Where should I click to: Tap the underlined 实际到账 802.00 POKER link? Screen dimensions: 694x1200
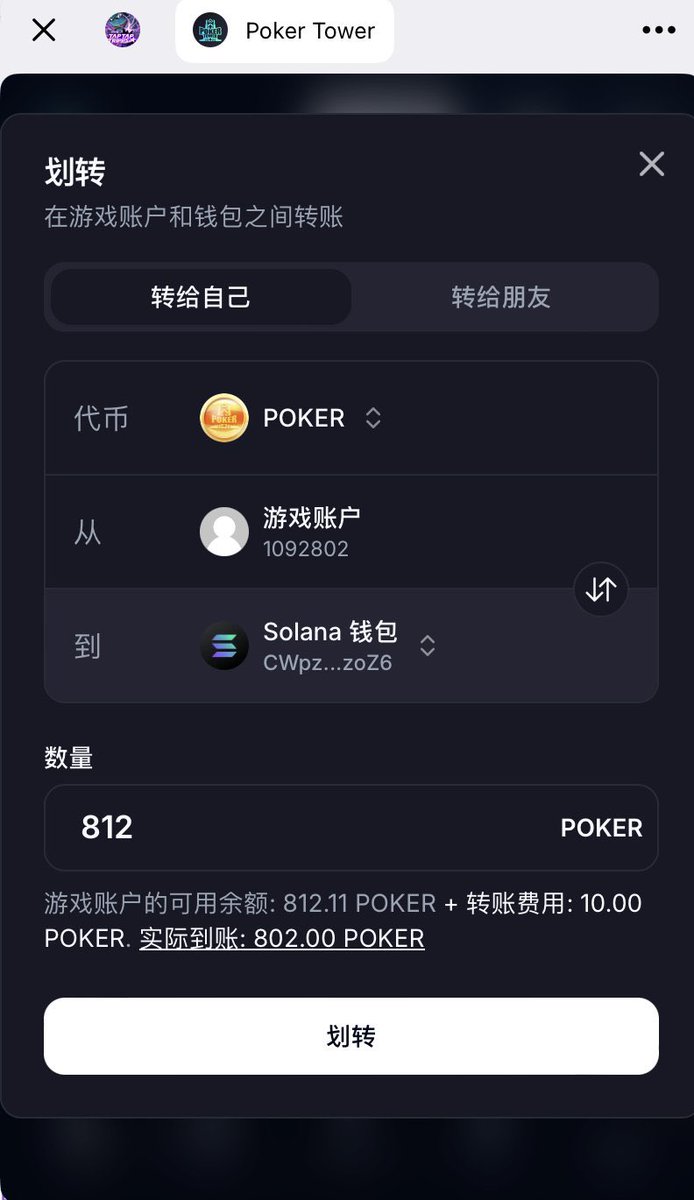point(282,938)
